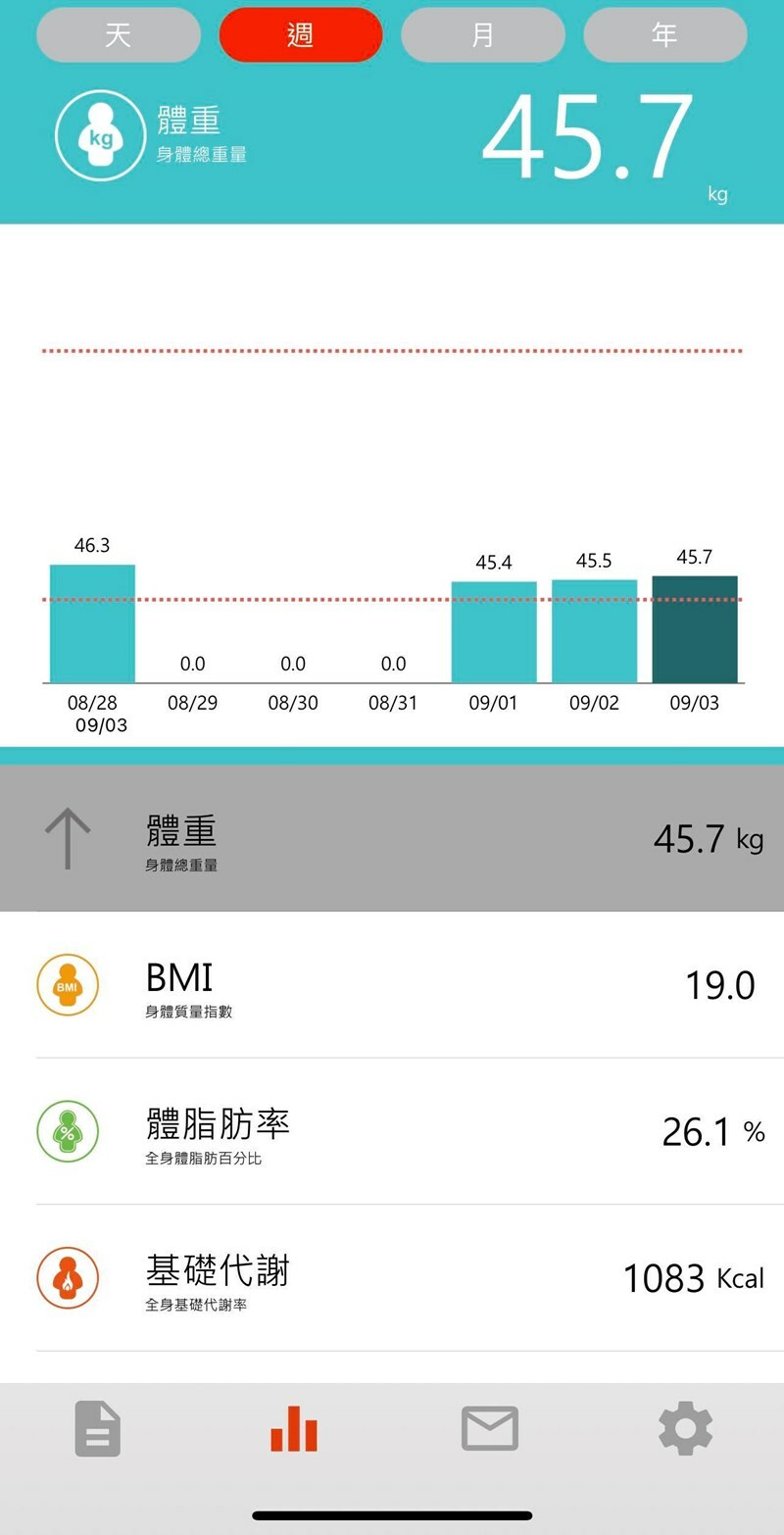Screen dimensions: 784x1535
Task: Go to the mail envelope tab
Action: [x=490, y=1429]
